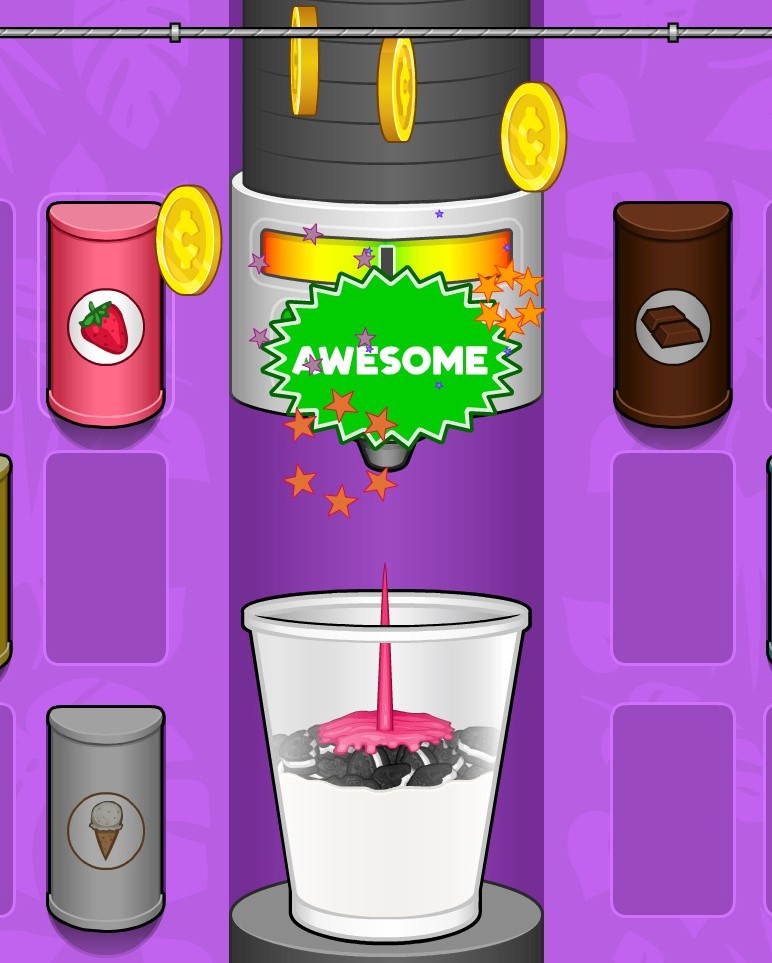Select the ice cream flavor canister

coord(105,820)
